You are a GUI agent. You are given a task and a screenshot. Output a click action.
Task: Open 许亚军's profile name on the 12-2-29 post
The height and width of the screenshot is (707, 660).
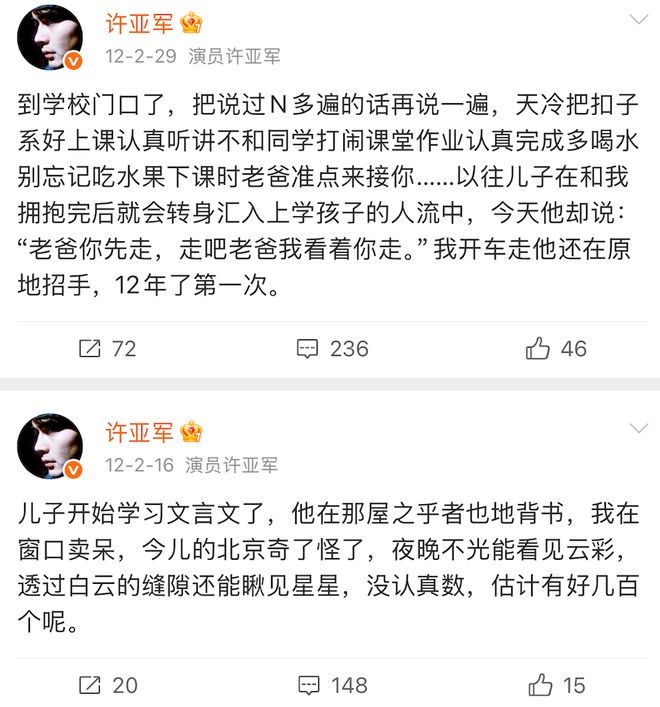138,24
